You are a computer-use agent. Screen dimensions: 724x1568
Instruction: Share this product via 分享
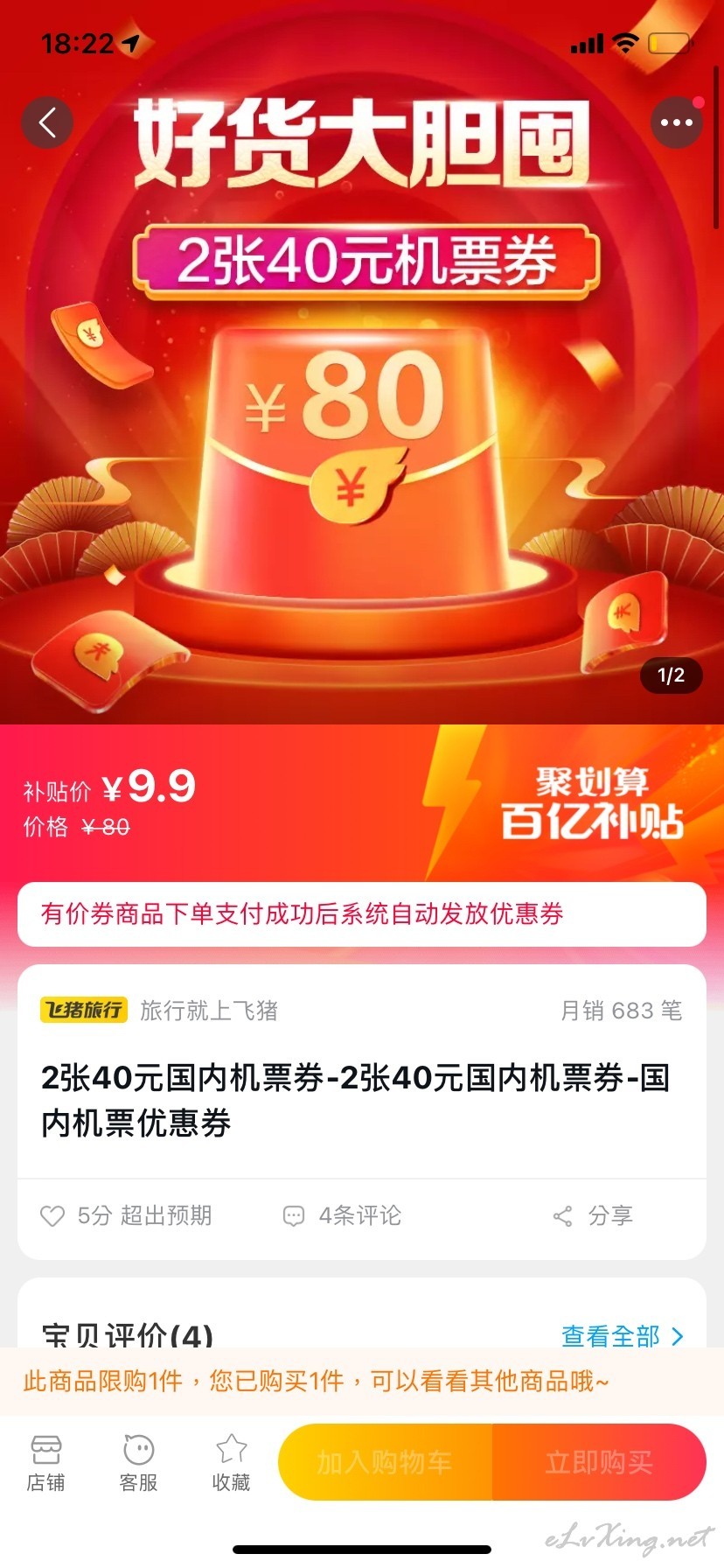(x=593, y=1215)
